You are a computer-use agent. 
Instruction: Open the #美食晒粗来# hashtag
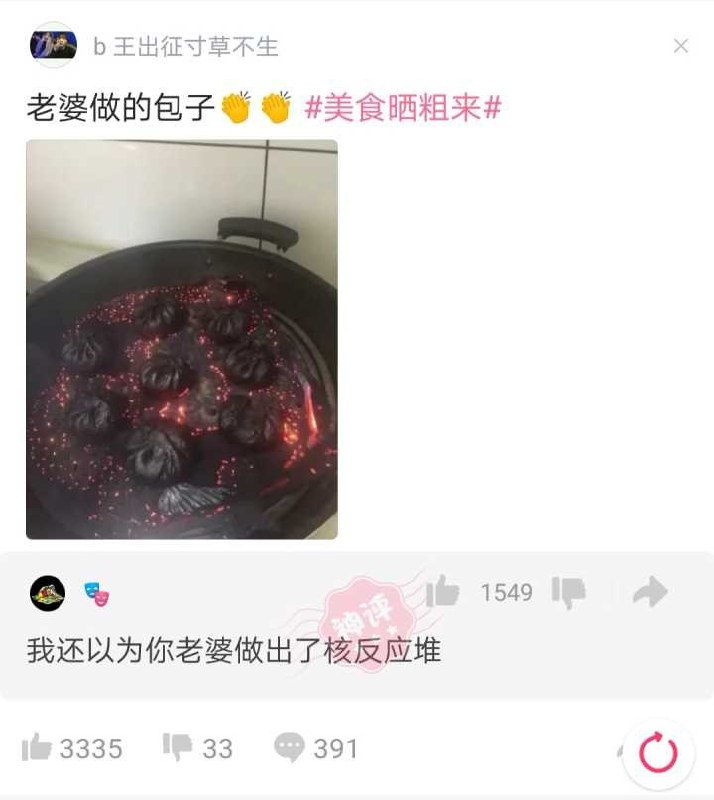(401, 108)
